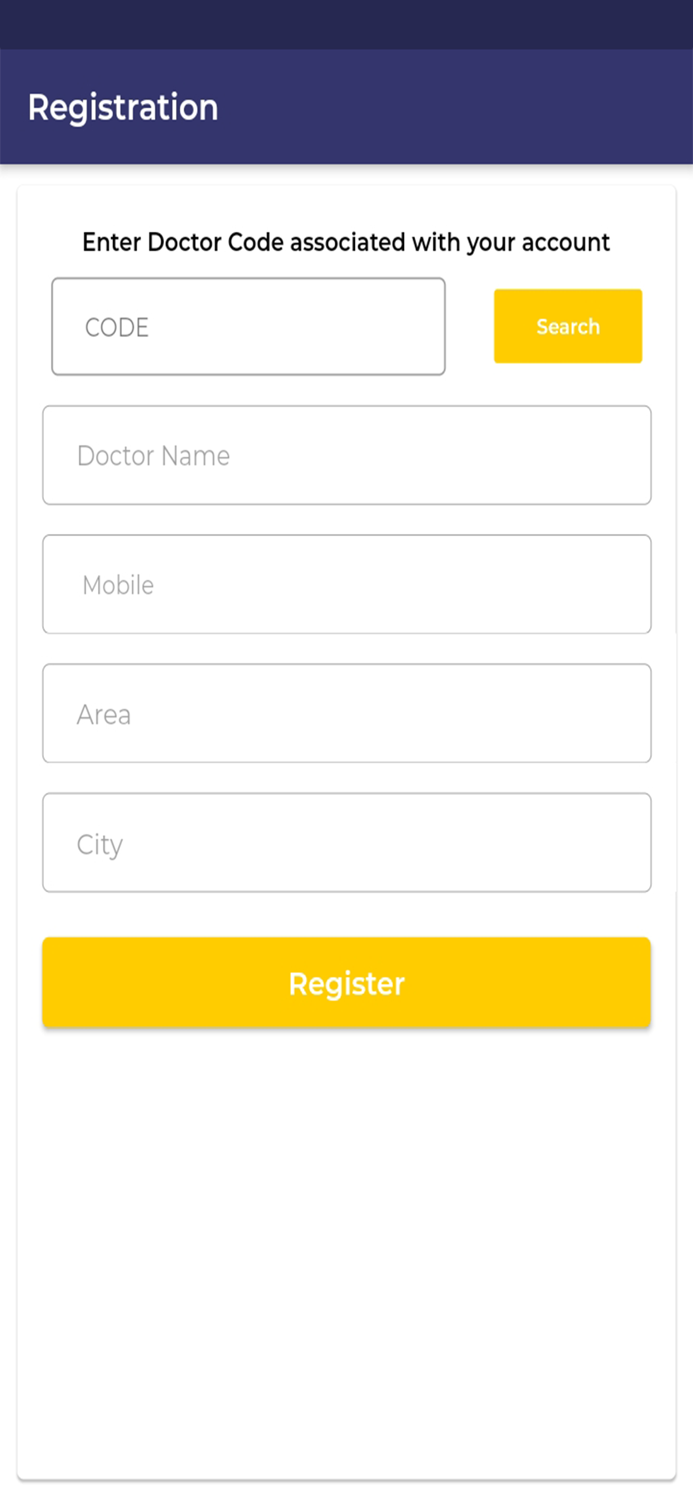Enter the City field
693x1500 pixels.
point(347,843)
